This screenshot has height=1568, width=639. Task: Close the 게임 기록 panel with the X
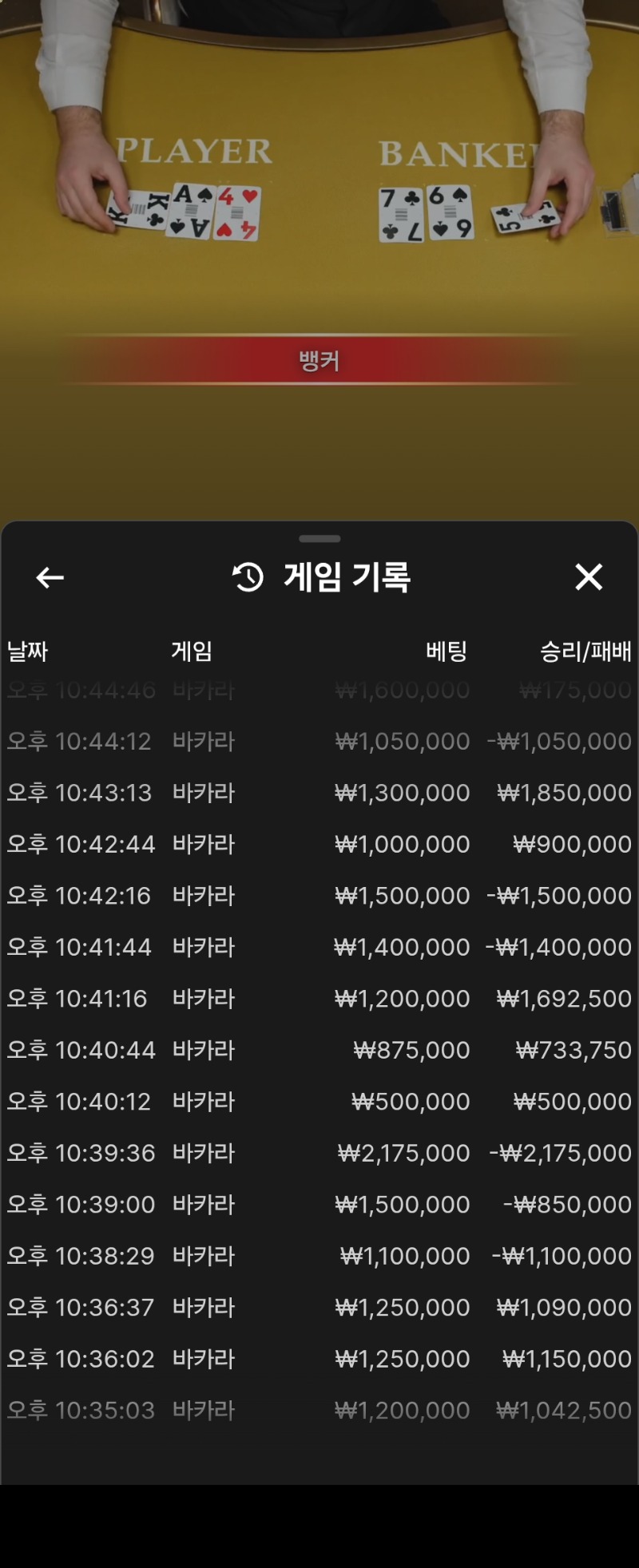click(589, 577)
